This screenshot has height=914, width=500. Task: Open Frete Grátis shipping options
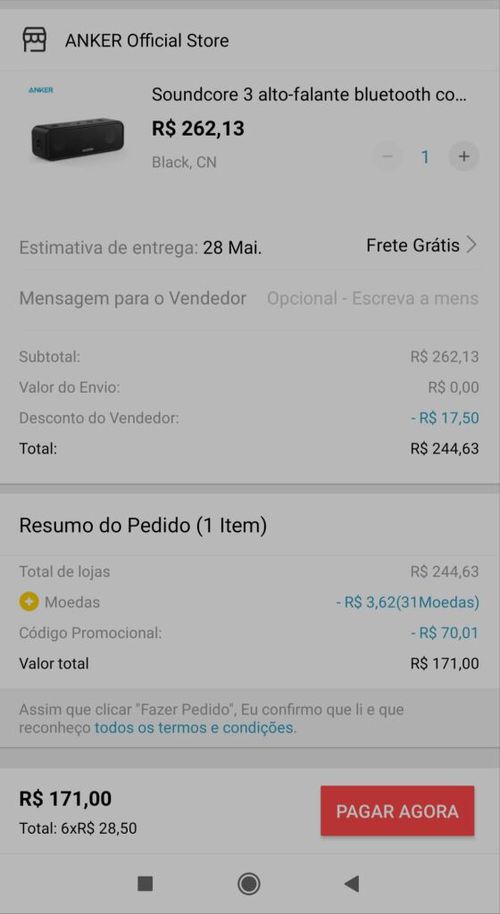point(422,245)
